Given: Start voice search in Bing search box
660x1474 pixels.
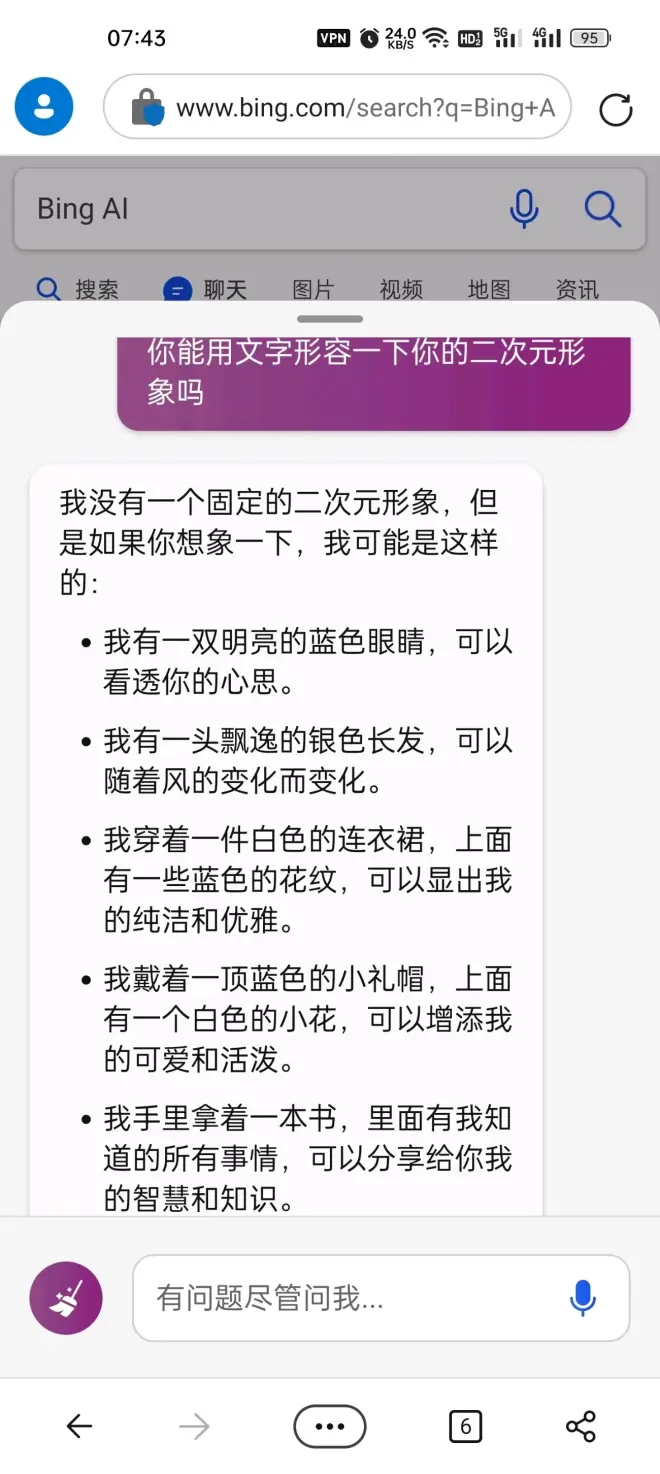Looking at the screenshot, I should coord(524,209).
